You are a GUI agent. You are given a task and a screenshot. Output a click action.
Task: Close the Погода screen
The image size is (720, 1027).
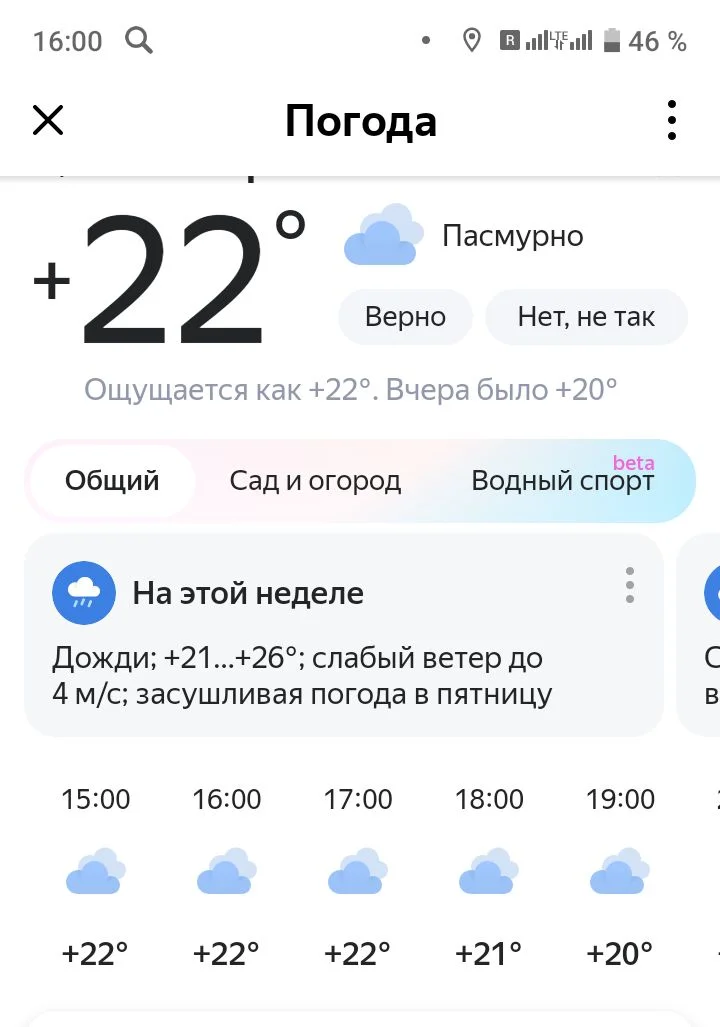48,121
